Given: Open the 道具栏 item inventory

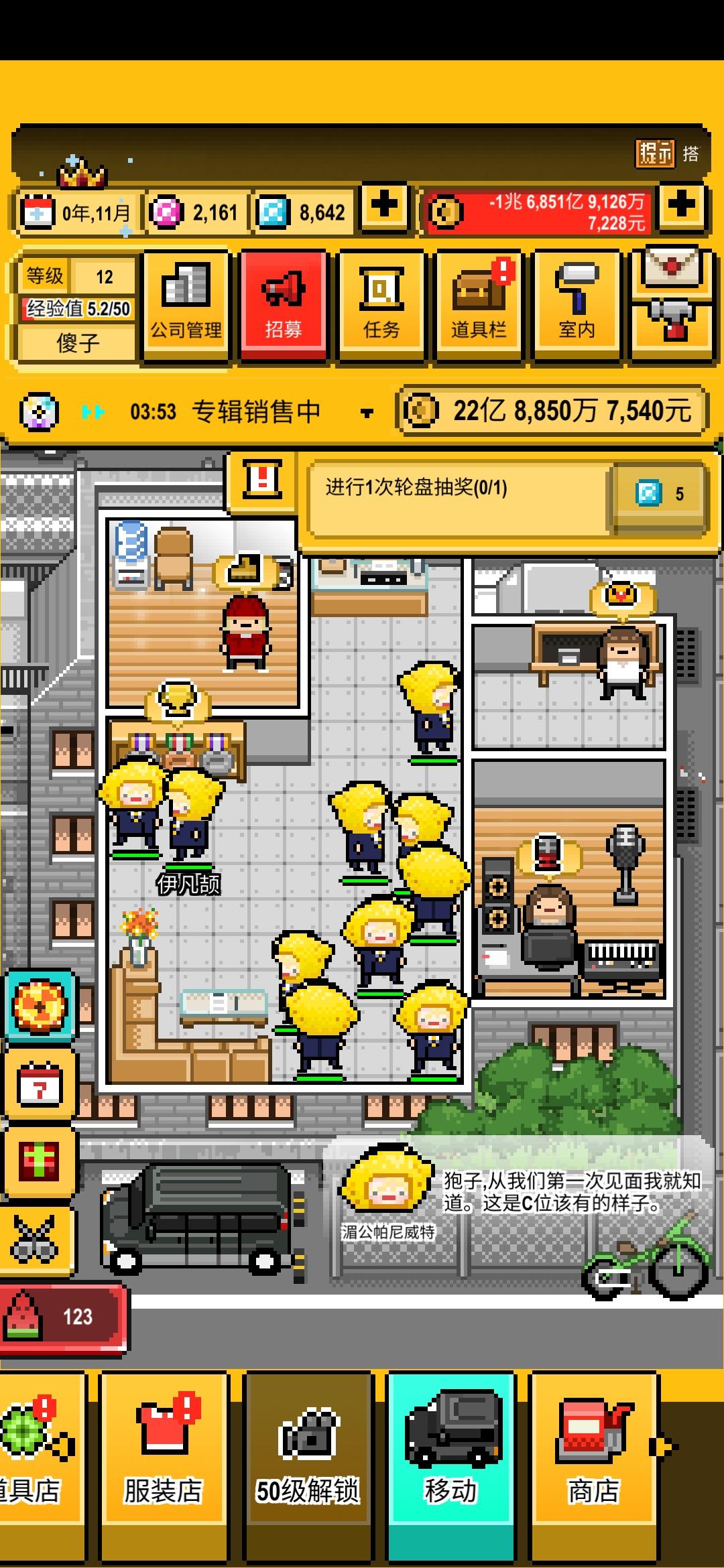Looking at the screenshot, I should [479, 304].
